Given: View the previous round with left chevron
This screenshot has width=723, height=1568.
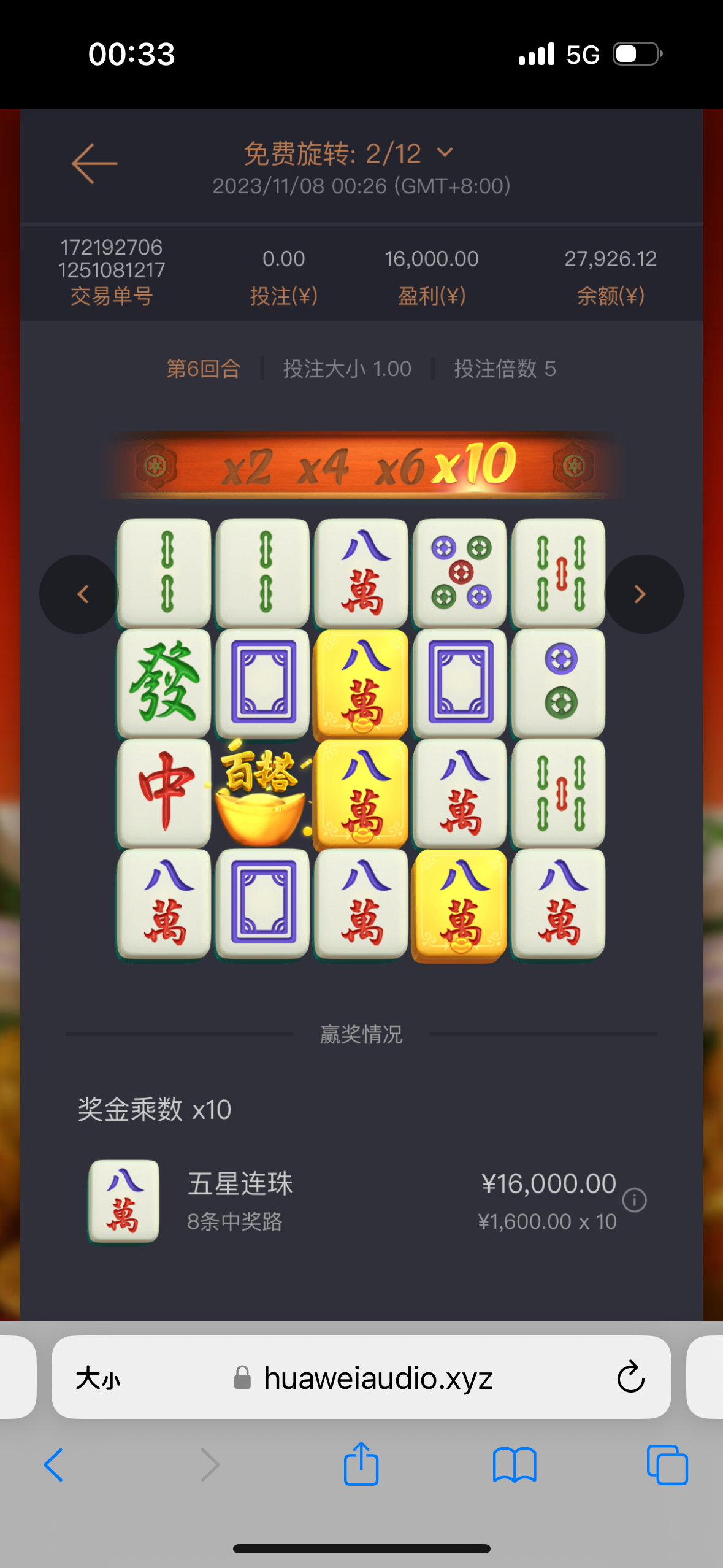Looking at the screenshot, I should (80, 594).
